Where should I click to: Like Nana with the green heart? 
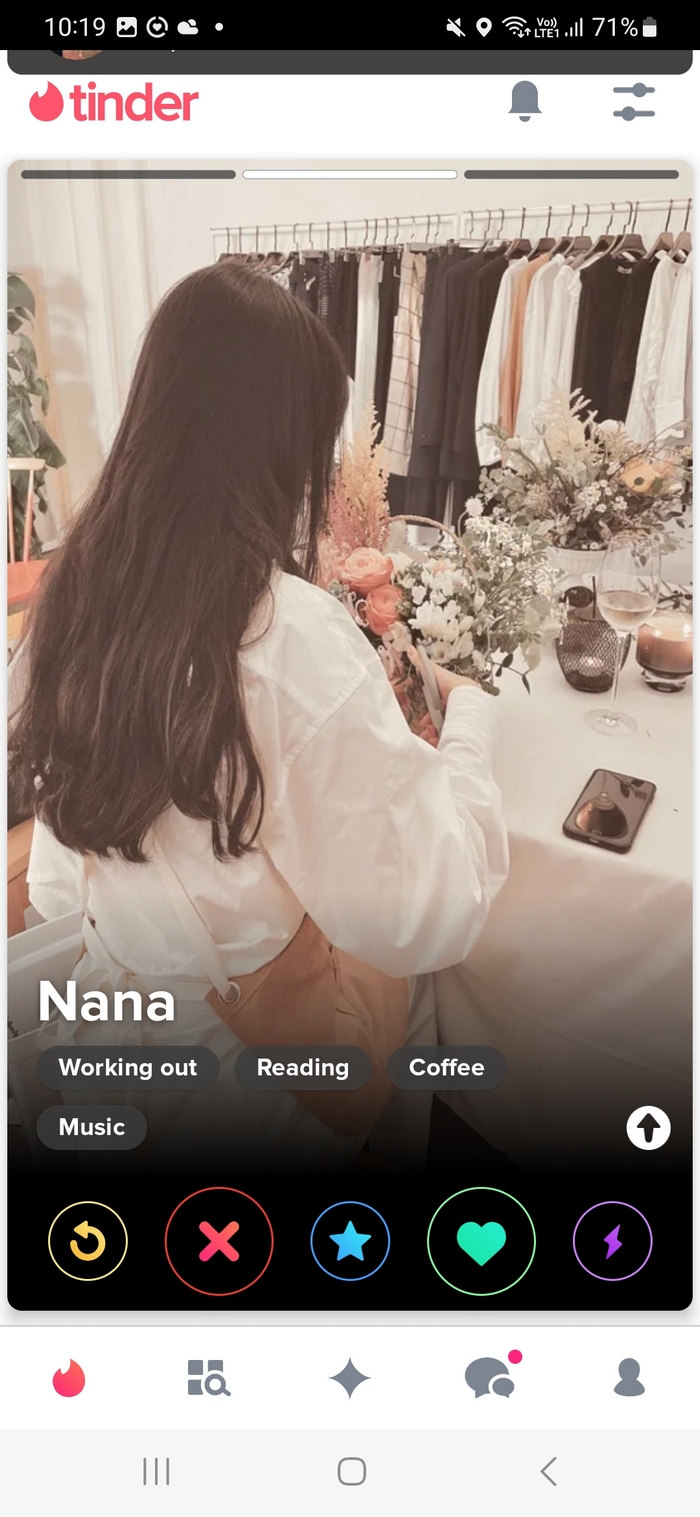tap(481, 1241)
